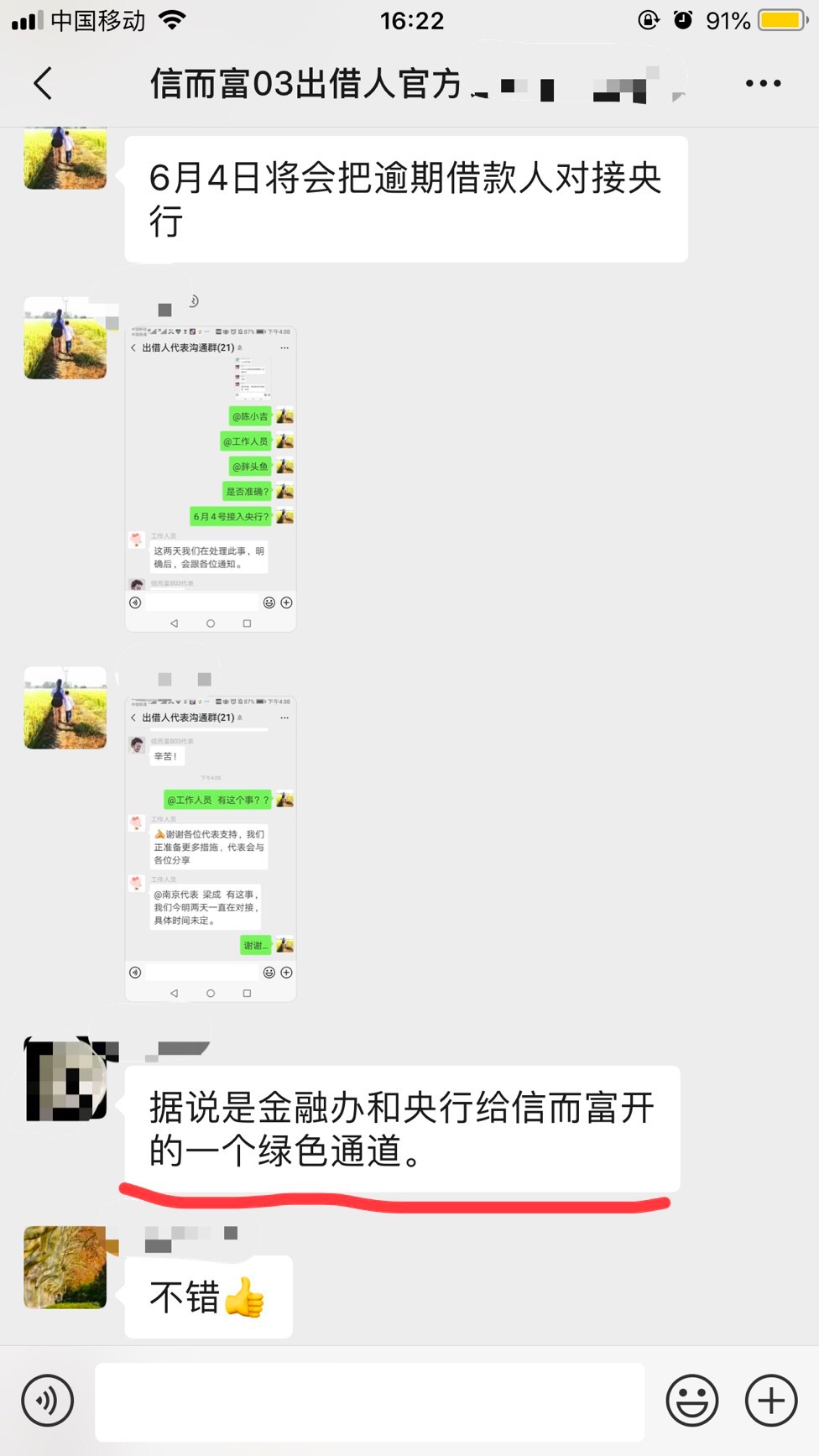Open the sender avatar beside 6月4日 message

65,158
